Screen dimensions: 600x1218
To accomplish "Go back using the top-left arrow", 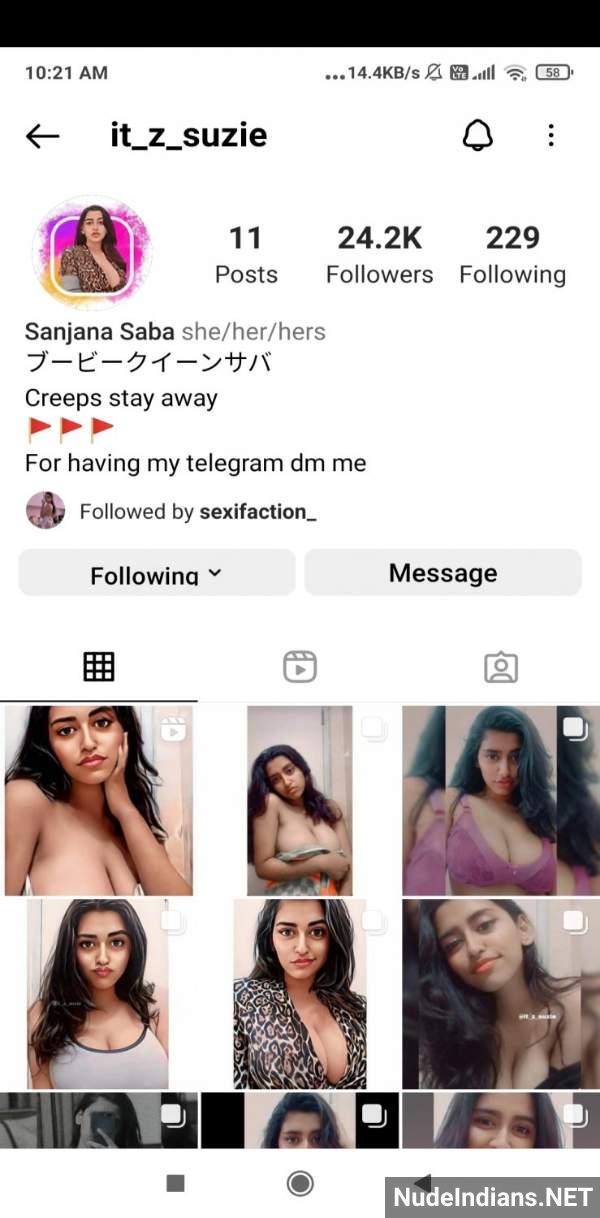I will pyautogui.click(x=43, y=136).
